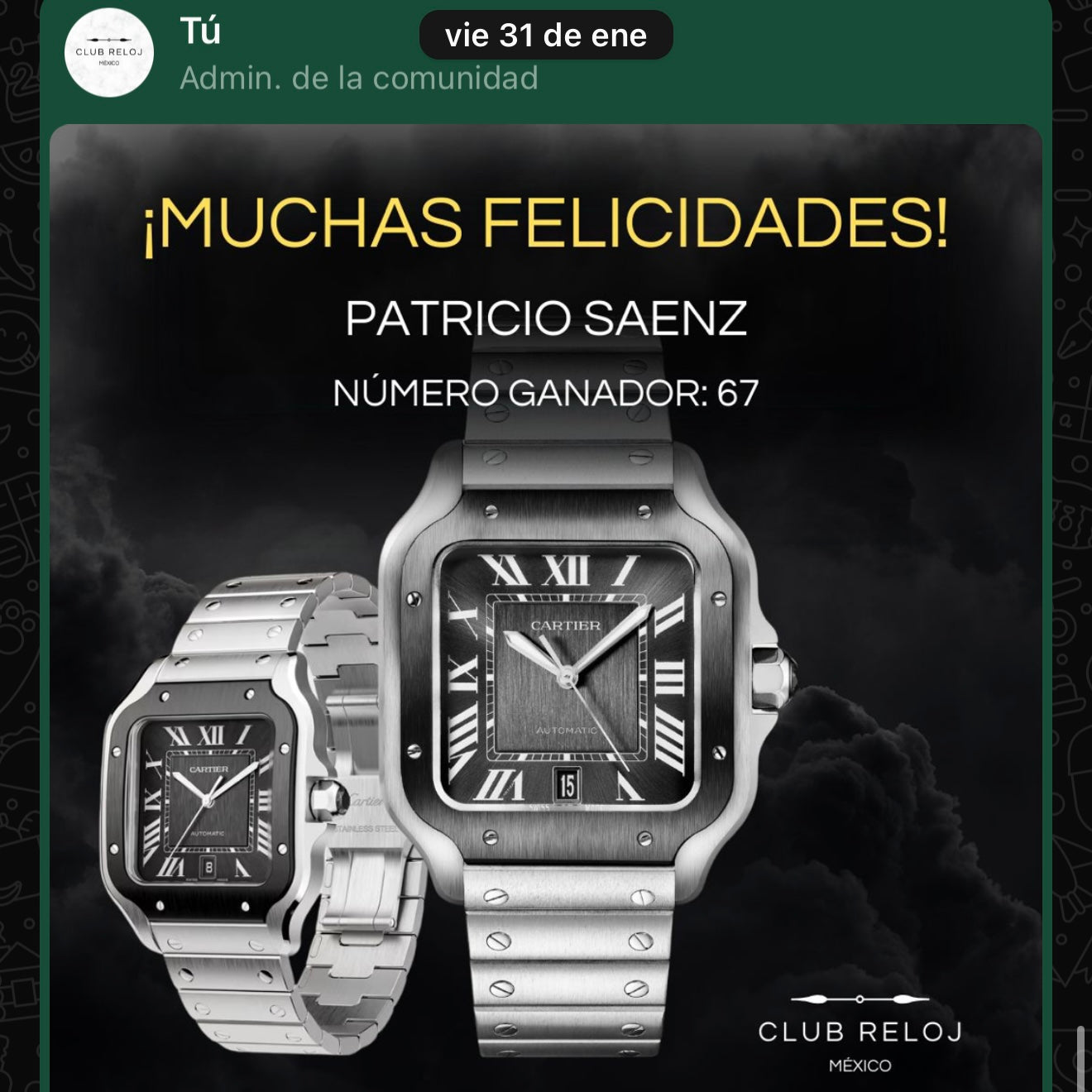Open the Club Reloj sender profile picture
1092x1092 pixels.
pyautogui.click(x=108, y=55)
